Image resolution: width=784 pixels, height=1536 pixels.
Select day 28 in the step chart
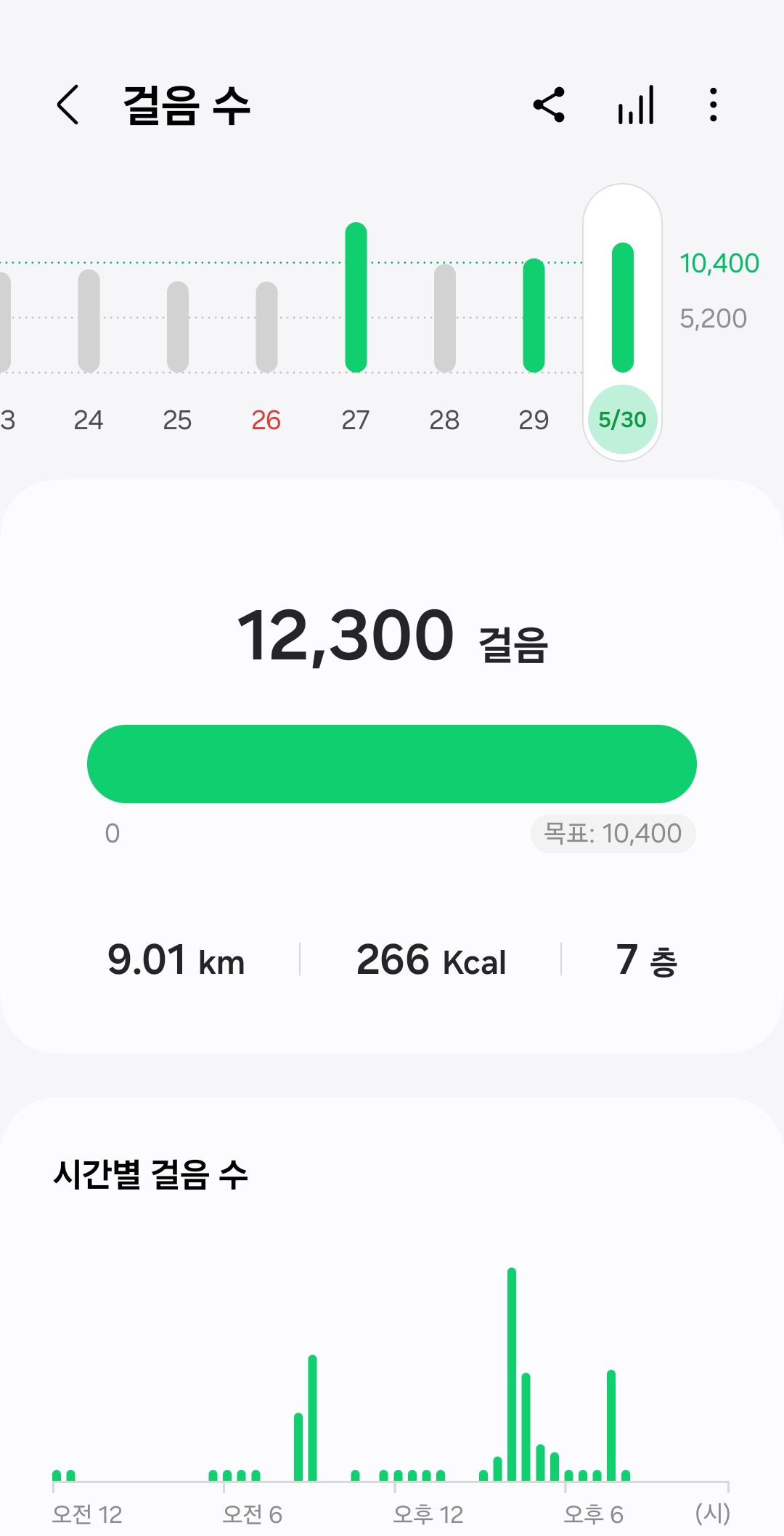click(x=445, y=320)
